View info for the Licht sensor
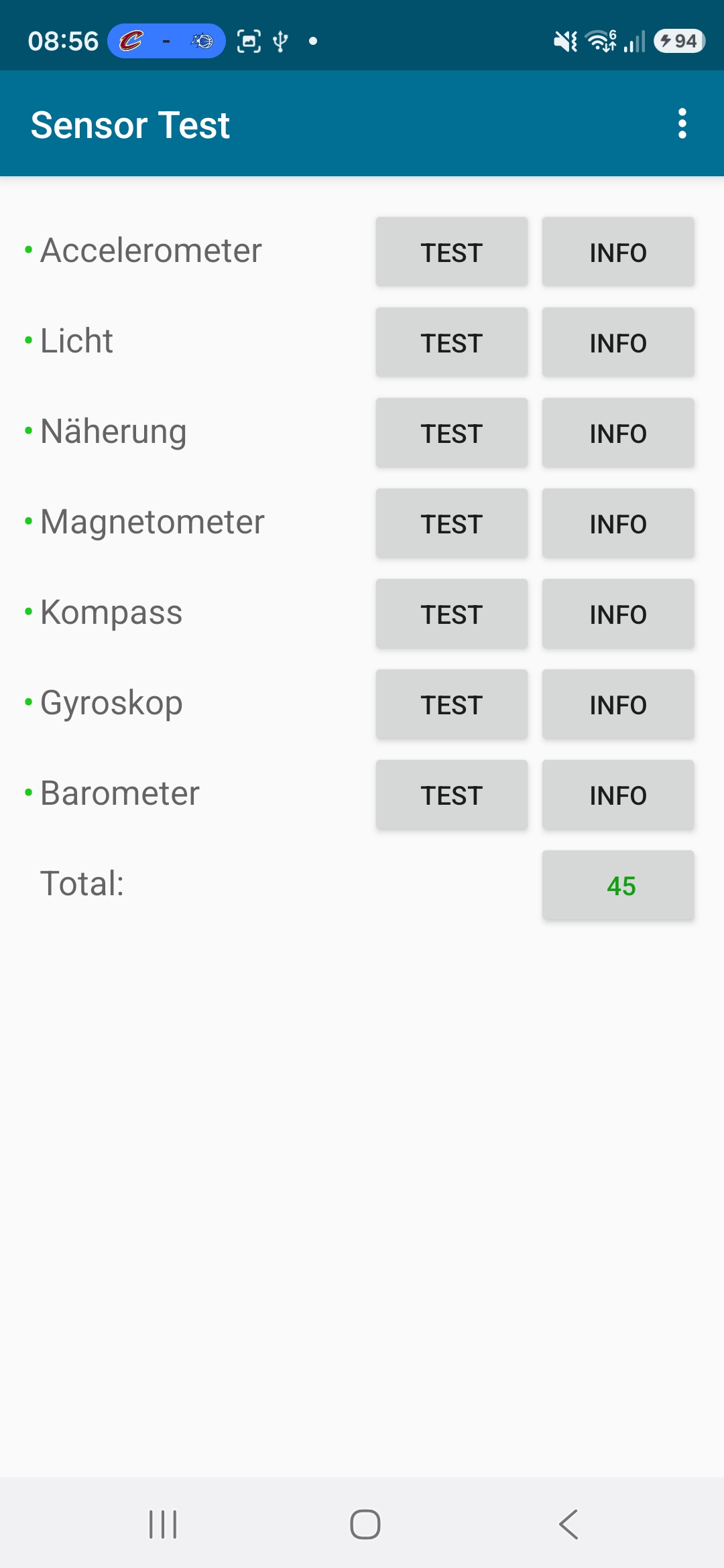 [x=617, y=343]
